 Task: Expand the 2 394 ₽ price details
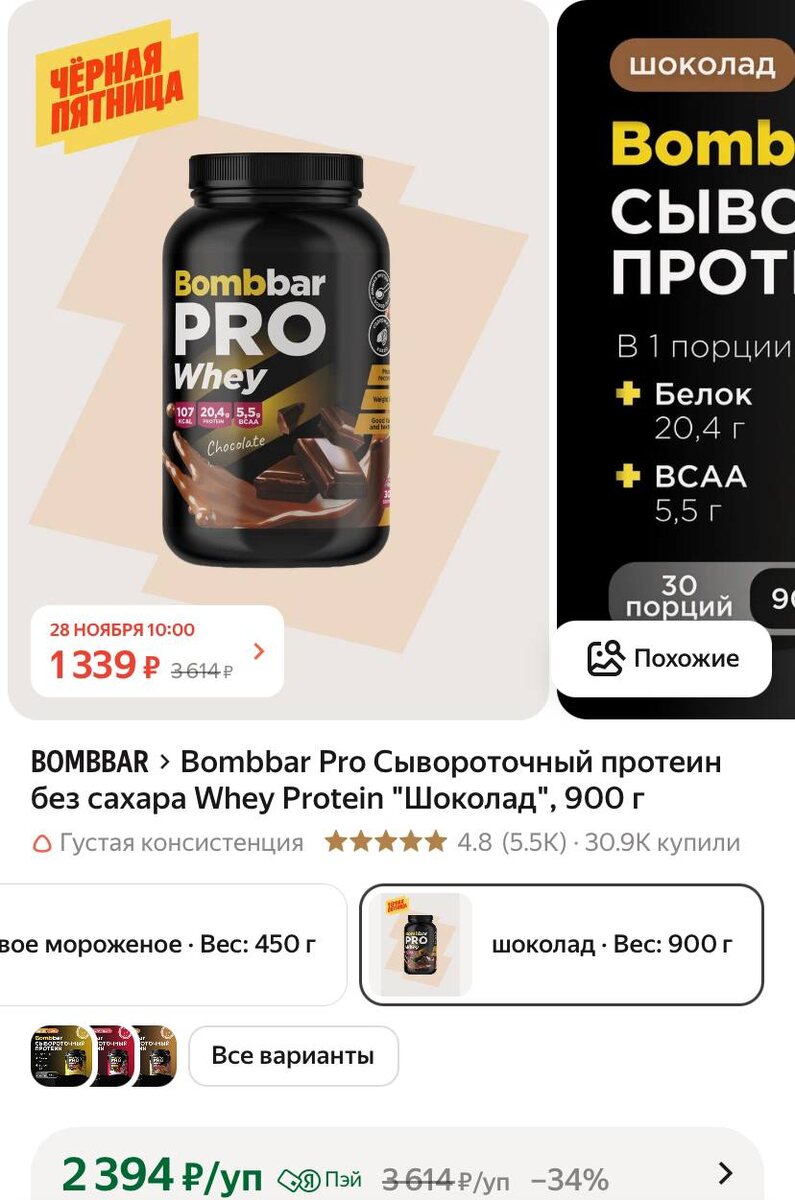725,1173
